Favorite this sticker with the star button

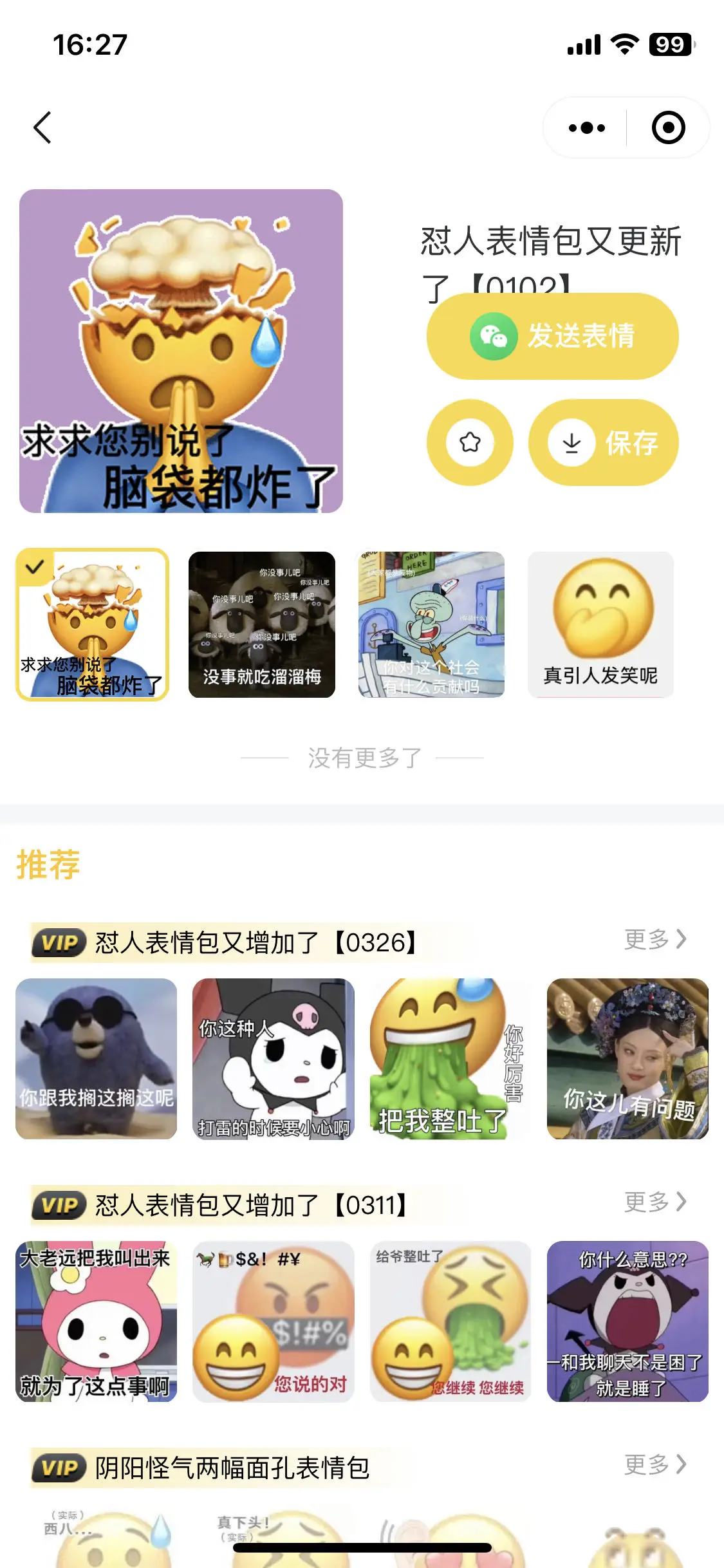[470, 442]
